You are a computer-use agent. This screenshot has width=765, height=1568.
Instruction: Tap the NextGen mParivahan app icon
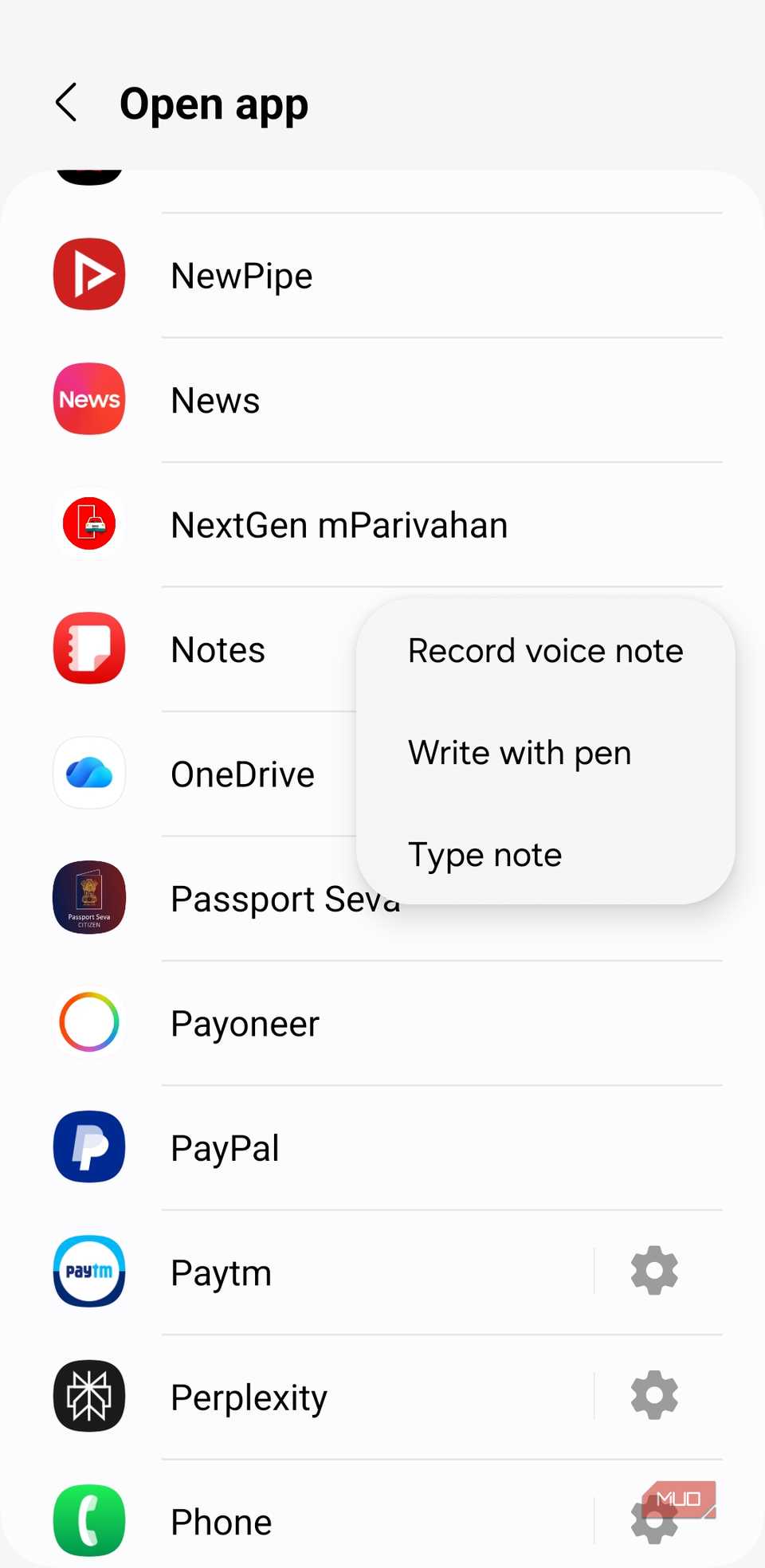click(88, 523)
